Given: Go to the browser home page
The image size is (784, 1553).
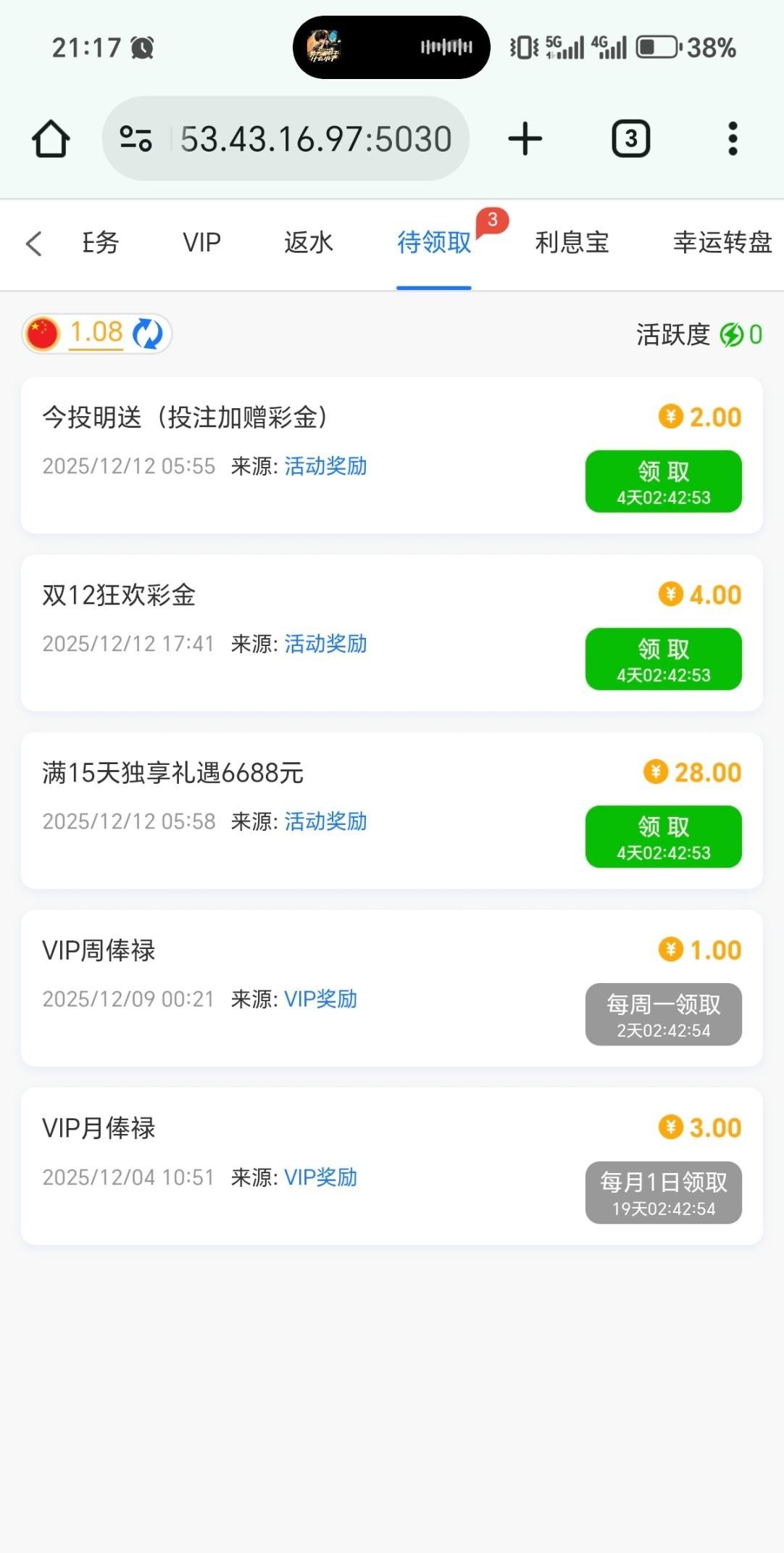Looking at the screenshot, I should pos(51,138).
